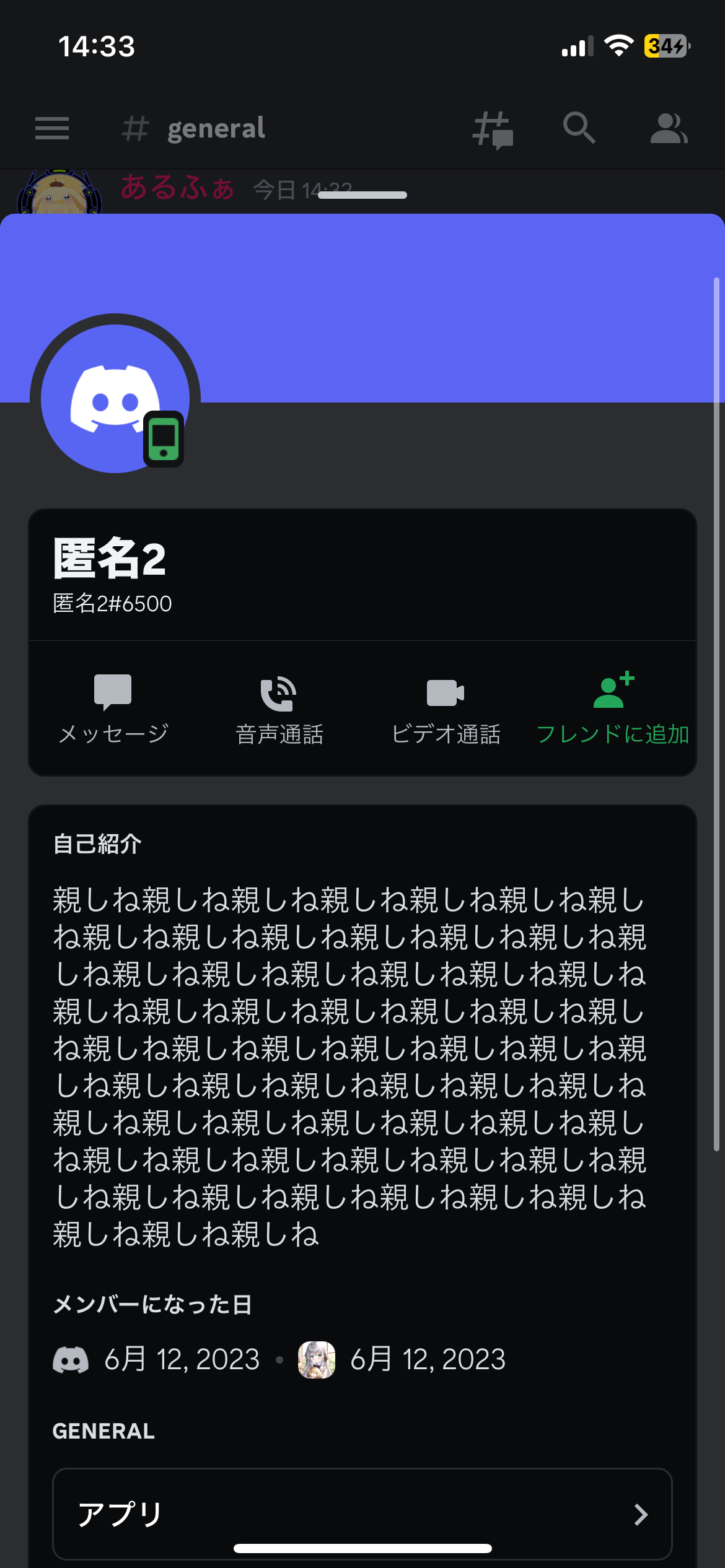This screenshot has height=1568, width=725.
Task: Open the アプリ row
Action: tap(362, 1514)
